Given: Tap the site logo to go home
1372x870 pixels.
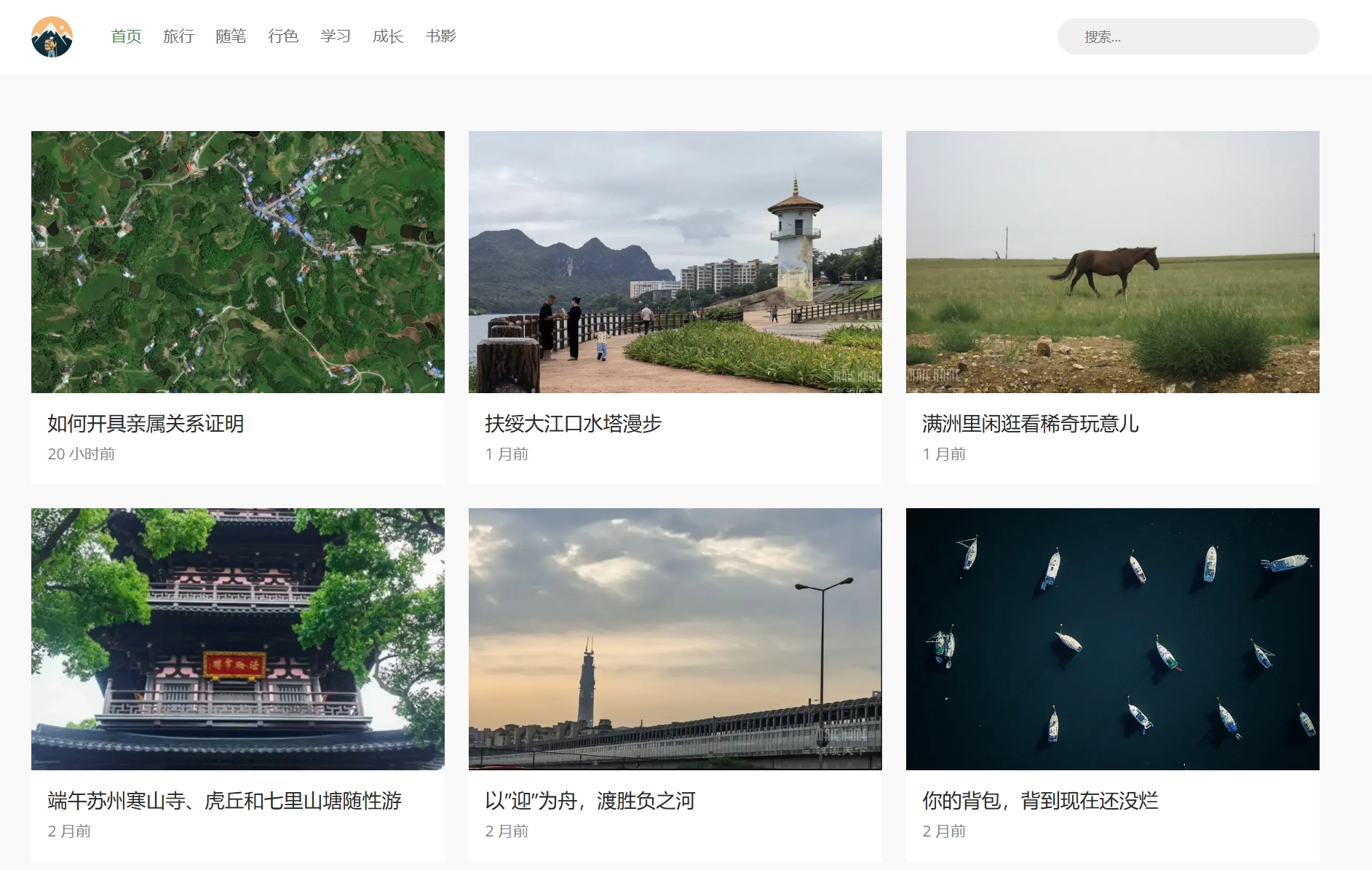Looking at the screenshot, I should (x=52, y=37).
